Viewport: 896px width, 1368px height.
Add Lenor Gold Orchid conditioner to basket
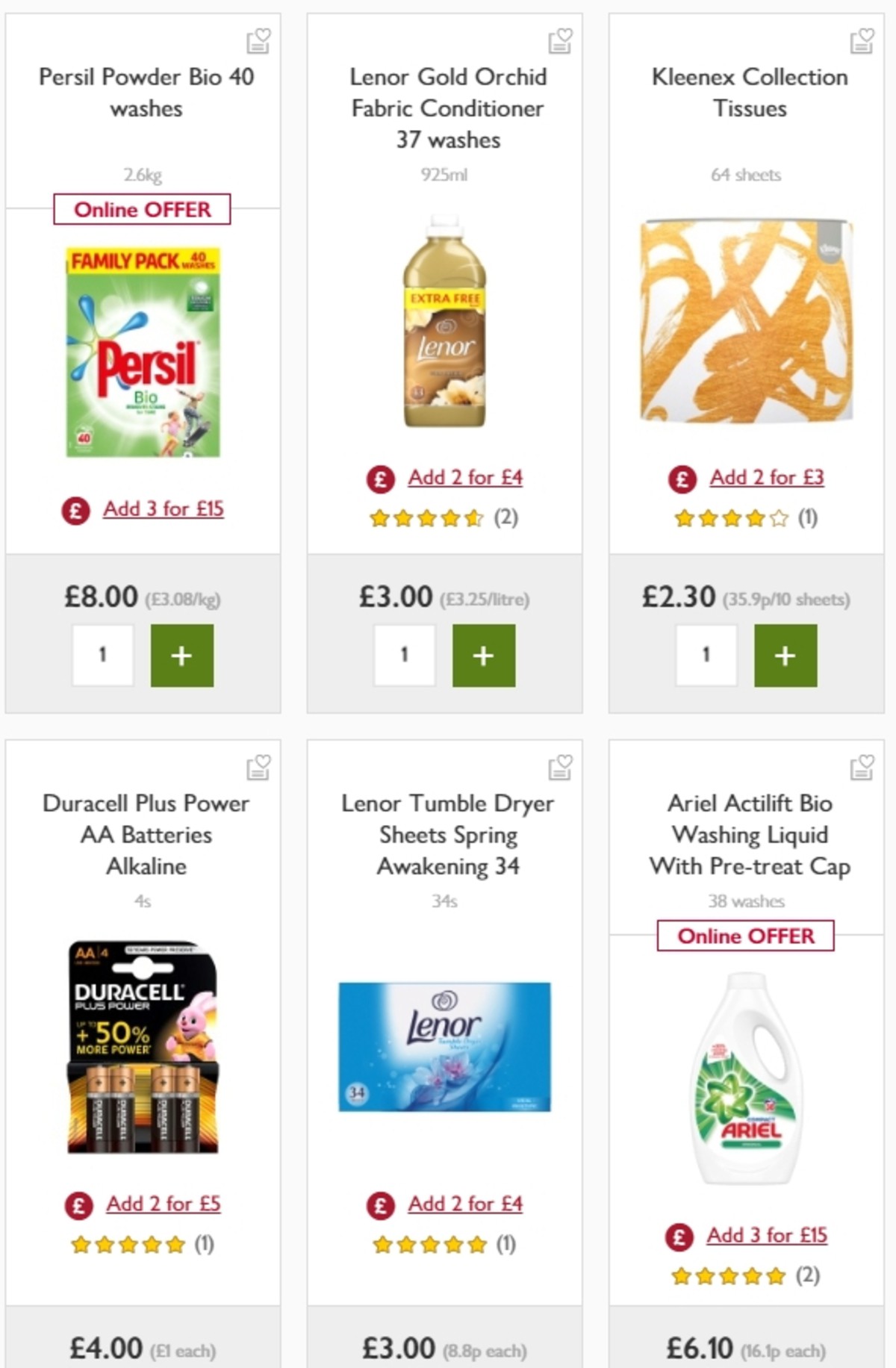click(x=484, y=656)
